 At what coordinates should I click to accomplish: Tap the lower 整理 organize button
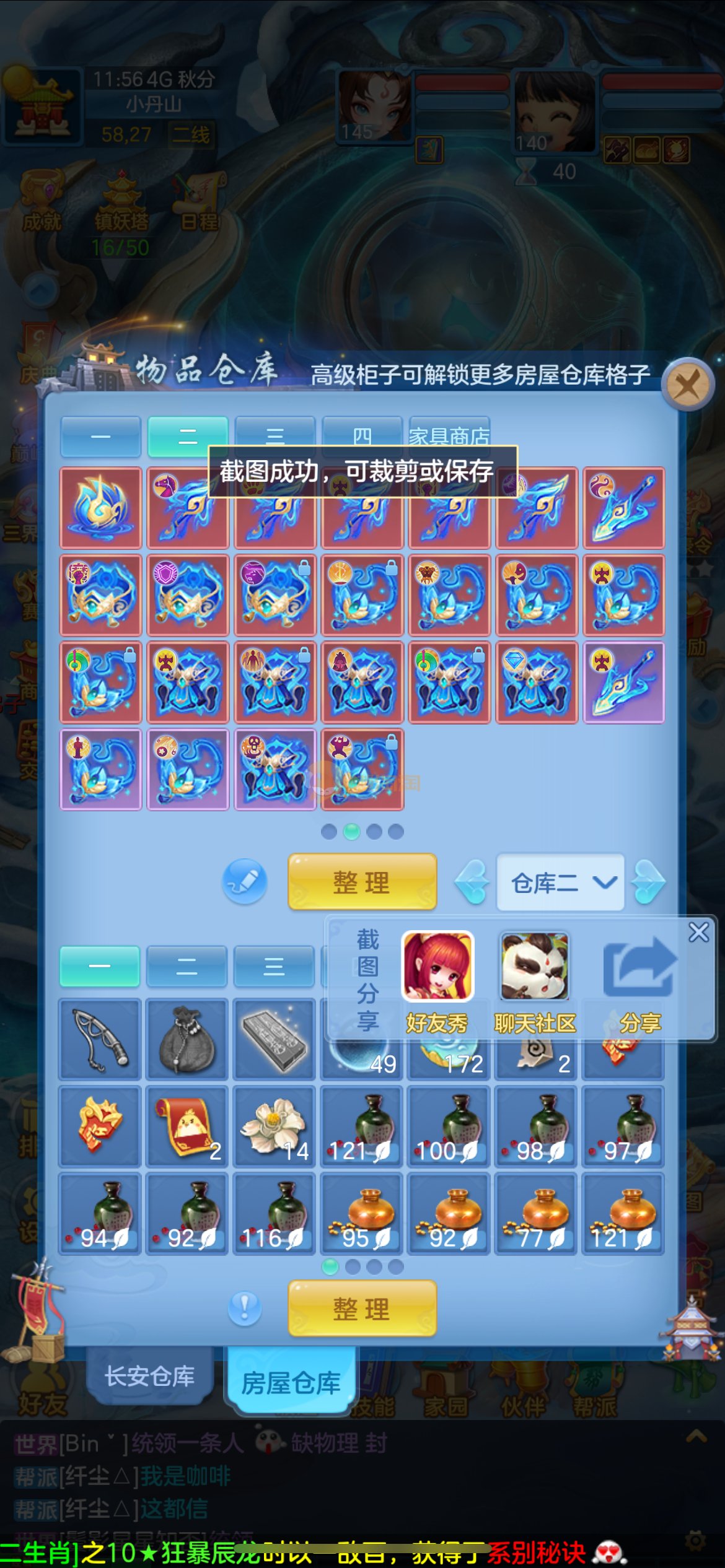[362, 1309]
